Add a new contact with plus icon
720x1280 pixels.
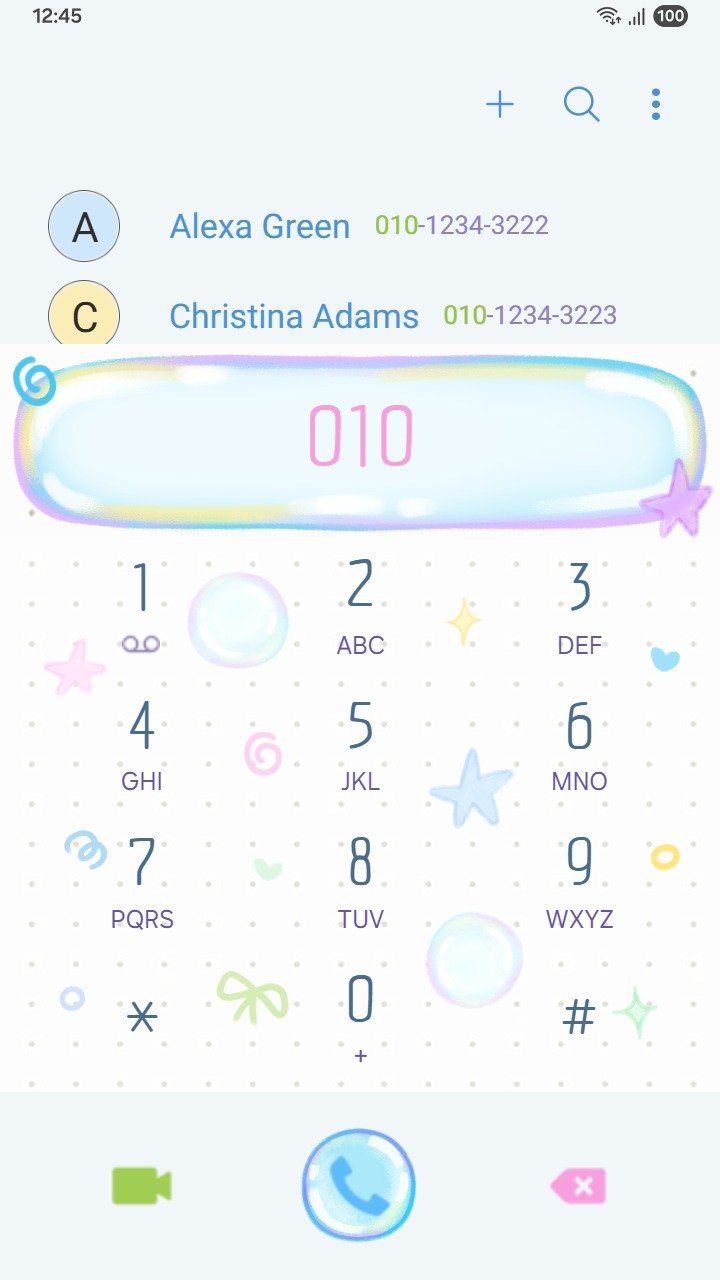pos(499,104)
